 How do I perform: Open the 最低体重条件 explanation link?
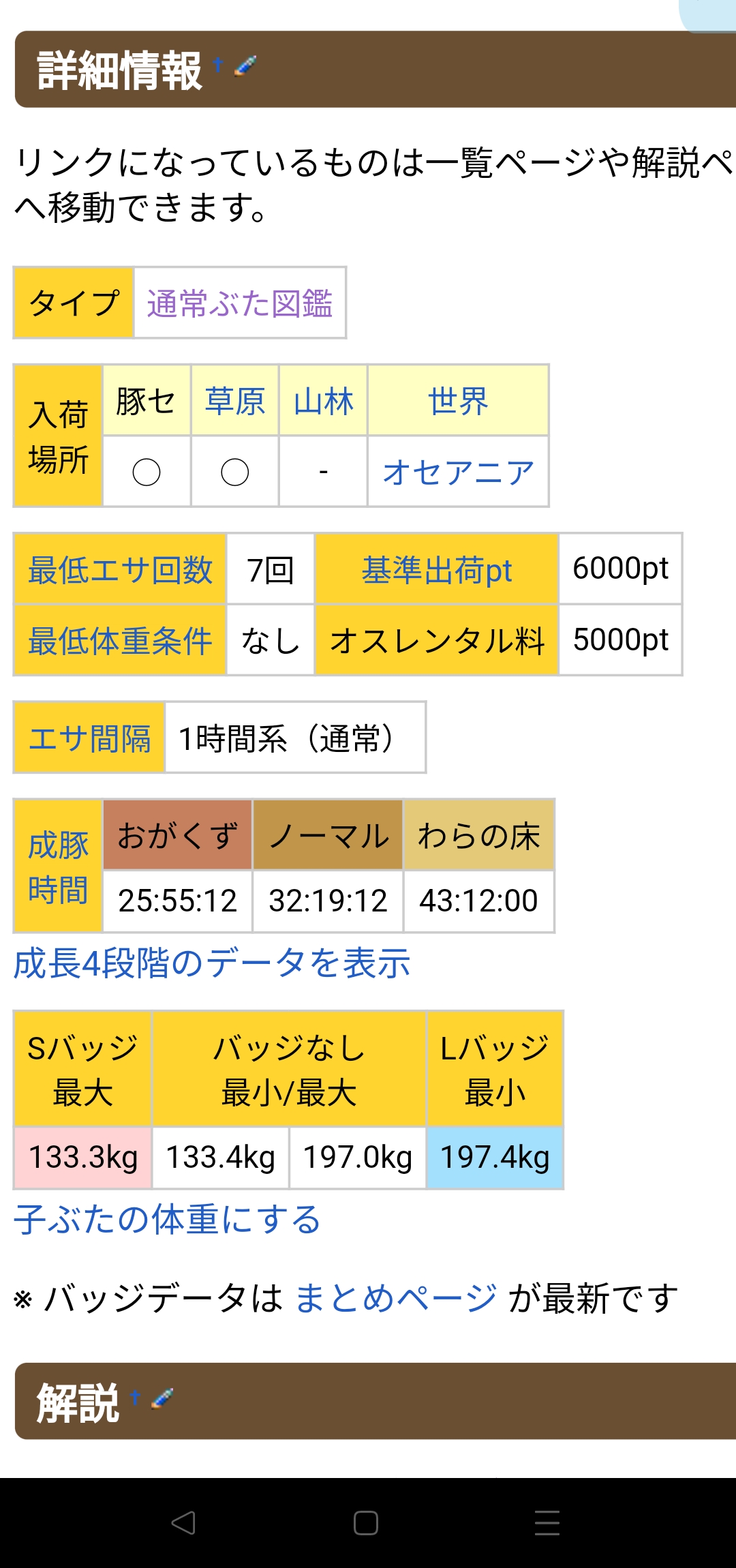pyautogui.click(x=120, y=641)
